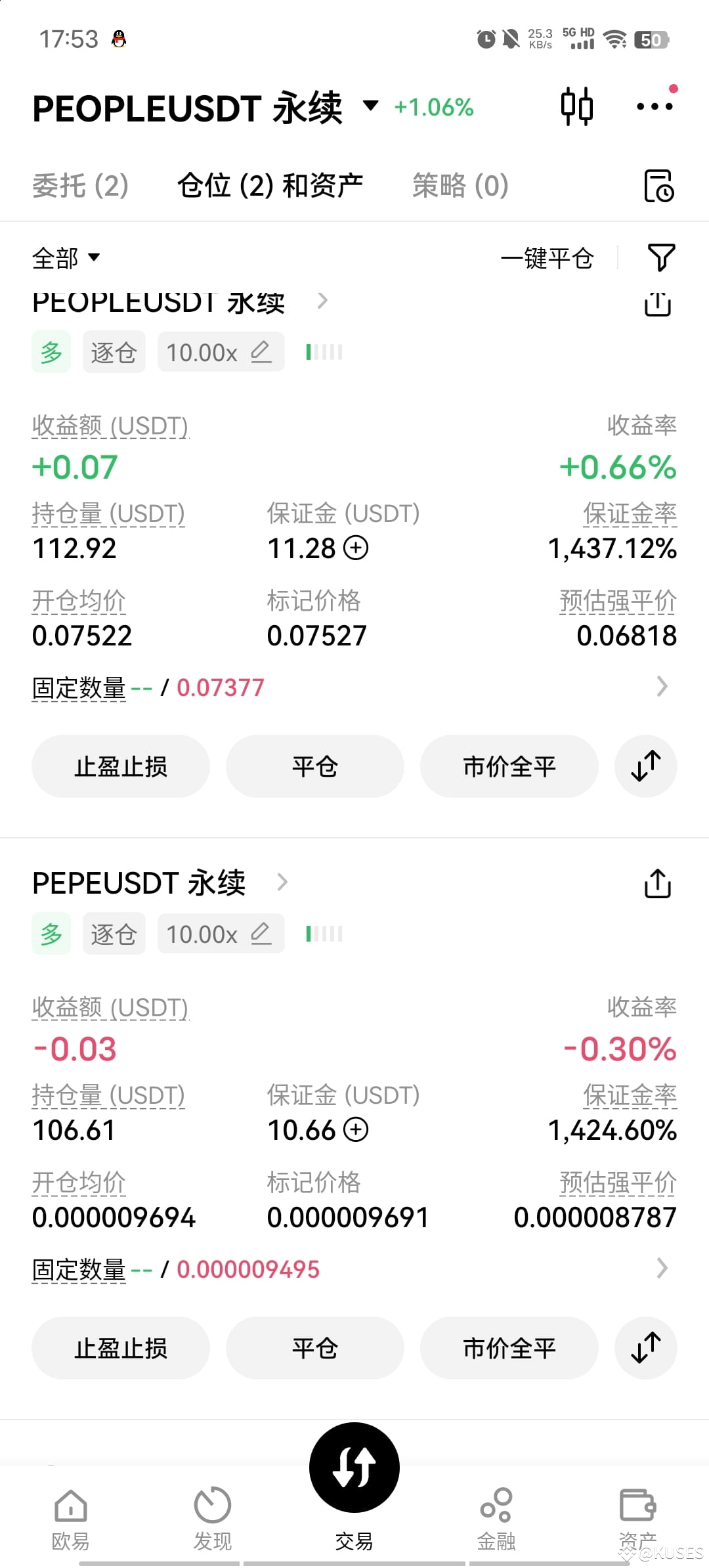The height and width of the screenshot is (1568, 709).
Task: Expand PEPEUSDT 固定数量 details chevron
Action: (662, 1269)
